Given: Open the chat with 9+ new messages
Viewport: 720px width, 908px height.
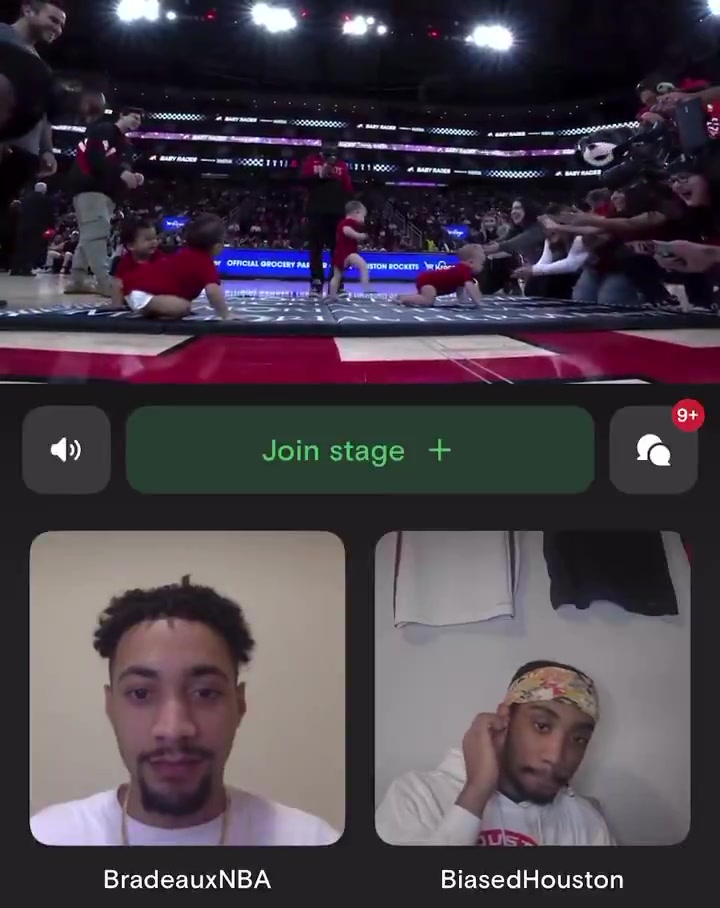Looking at the screenshot, I should pyautogui.click(x=653, y=450).
